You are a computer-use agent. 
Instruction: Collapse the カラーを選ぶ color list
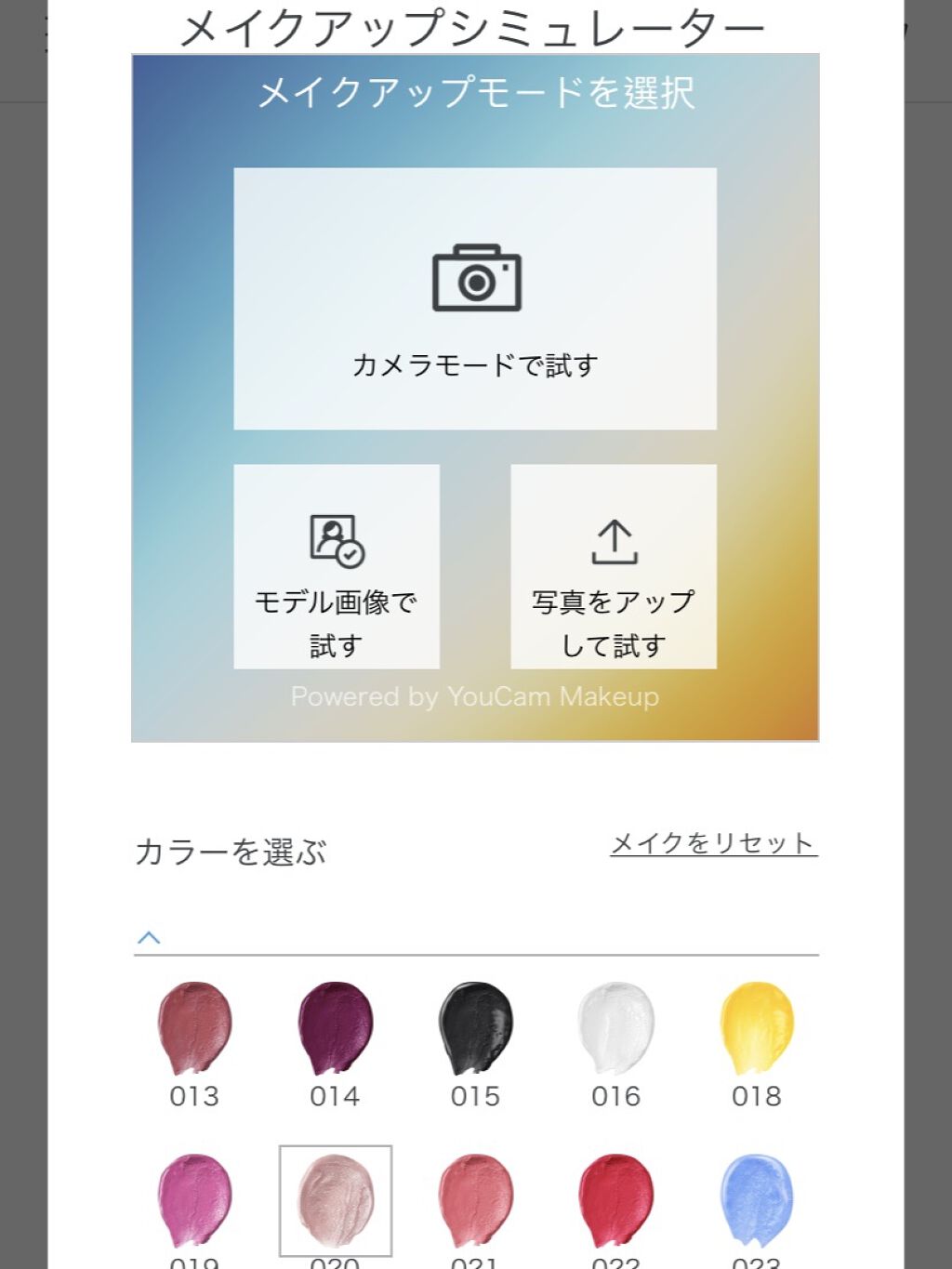tap(149, 938)
